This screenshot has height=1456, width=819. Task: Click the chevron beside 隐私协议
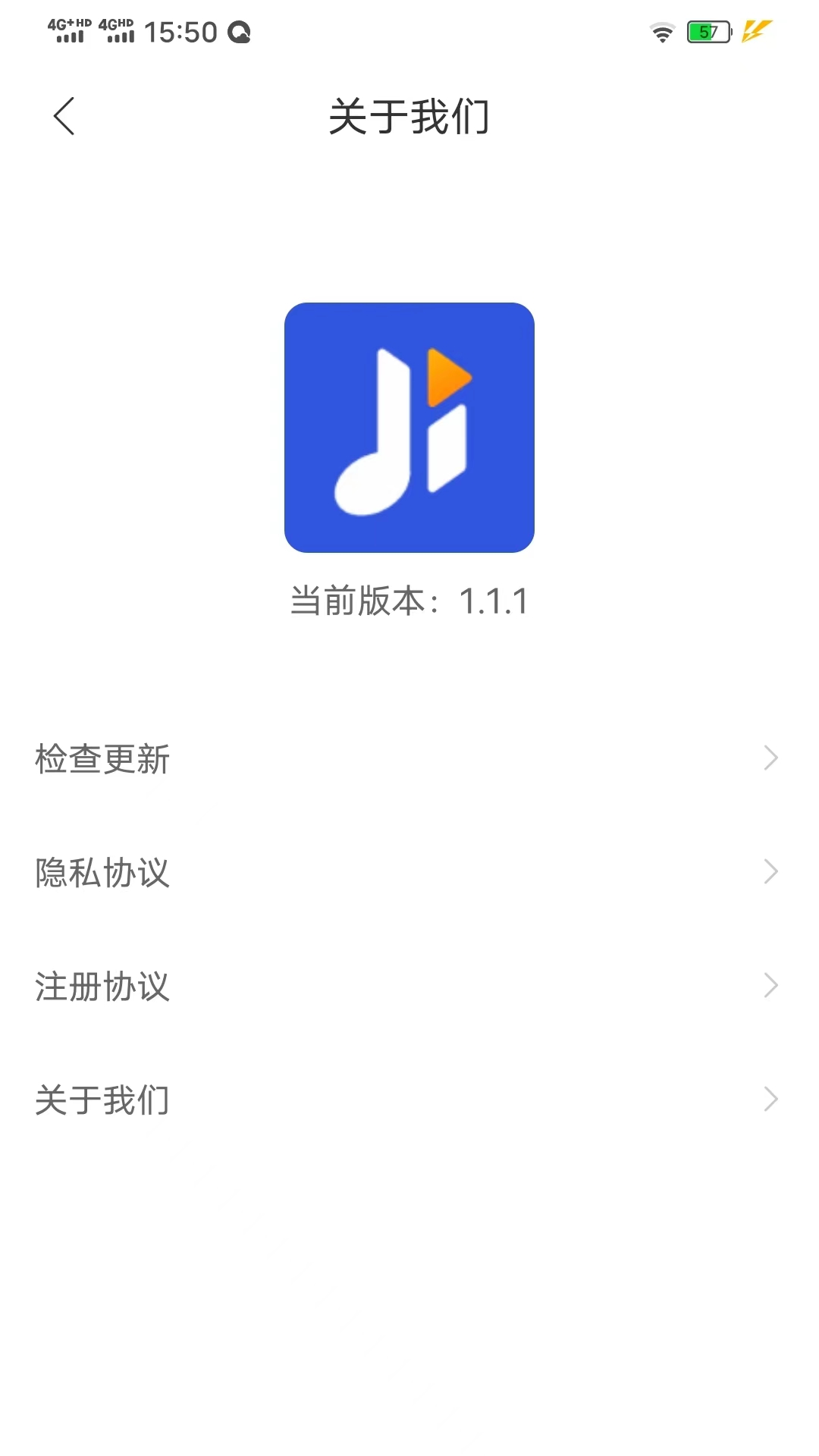[x=772, y=872]
